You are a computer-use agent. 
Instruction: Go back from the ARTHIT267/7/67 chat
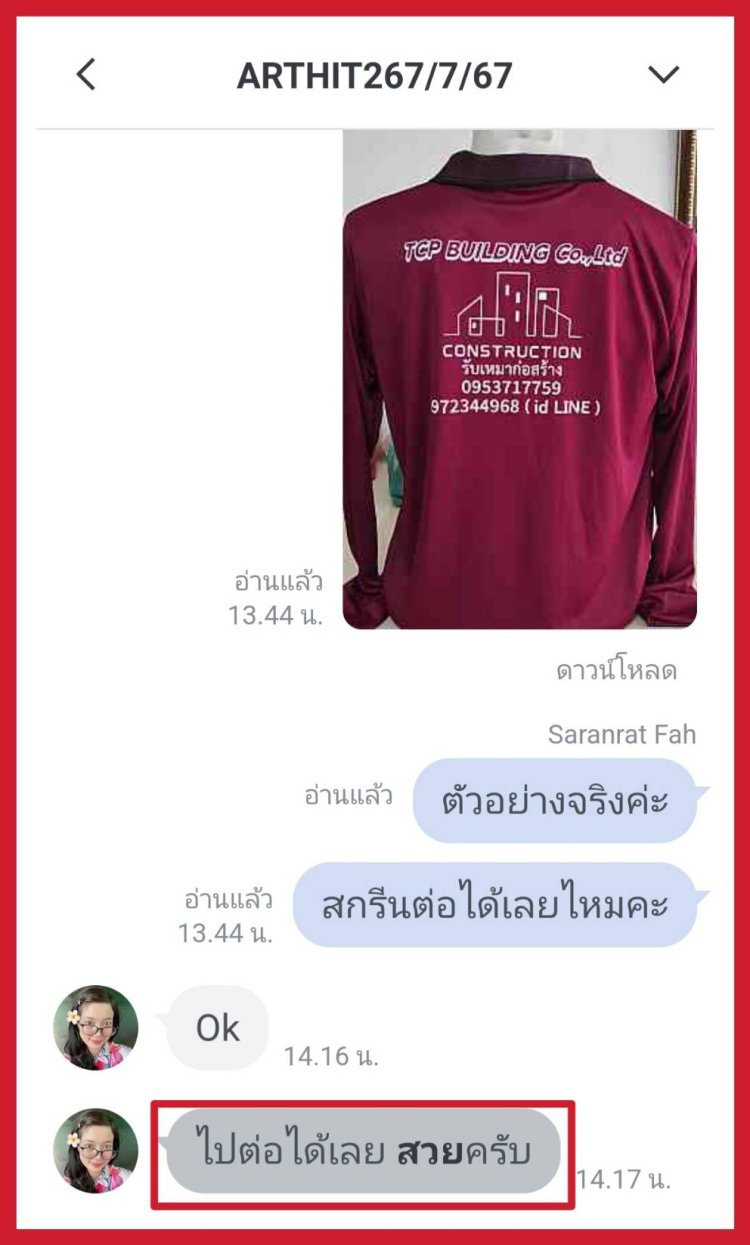[87, 74]
